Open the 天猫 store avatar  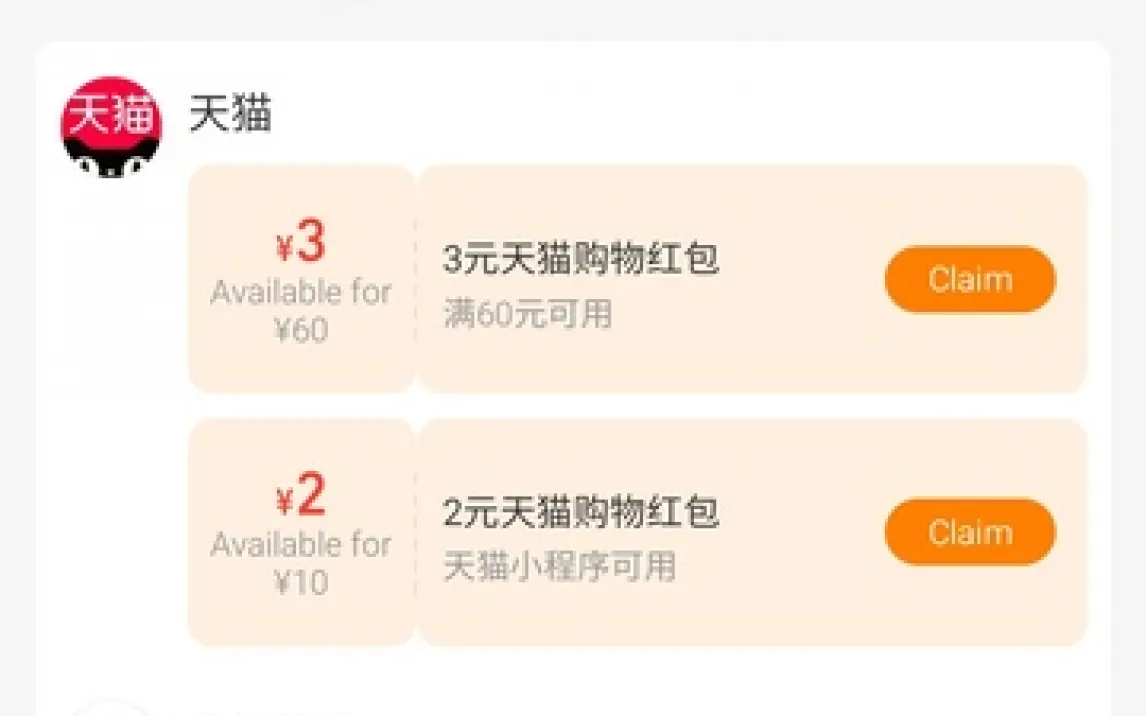(112, 126)
